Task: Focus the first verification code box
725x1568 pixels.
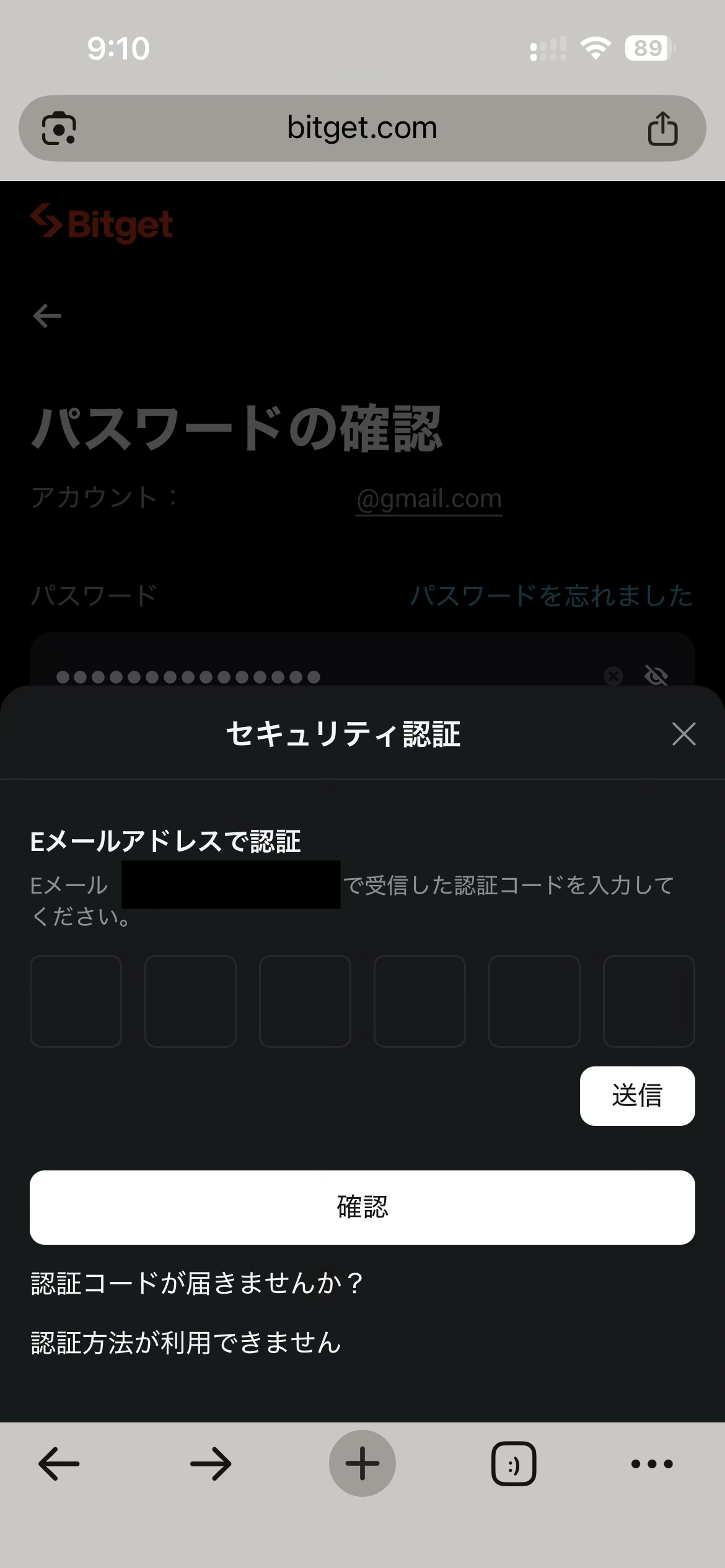Action: 76,1001
